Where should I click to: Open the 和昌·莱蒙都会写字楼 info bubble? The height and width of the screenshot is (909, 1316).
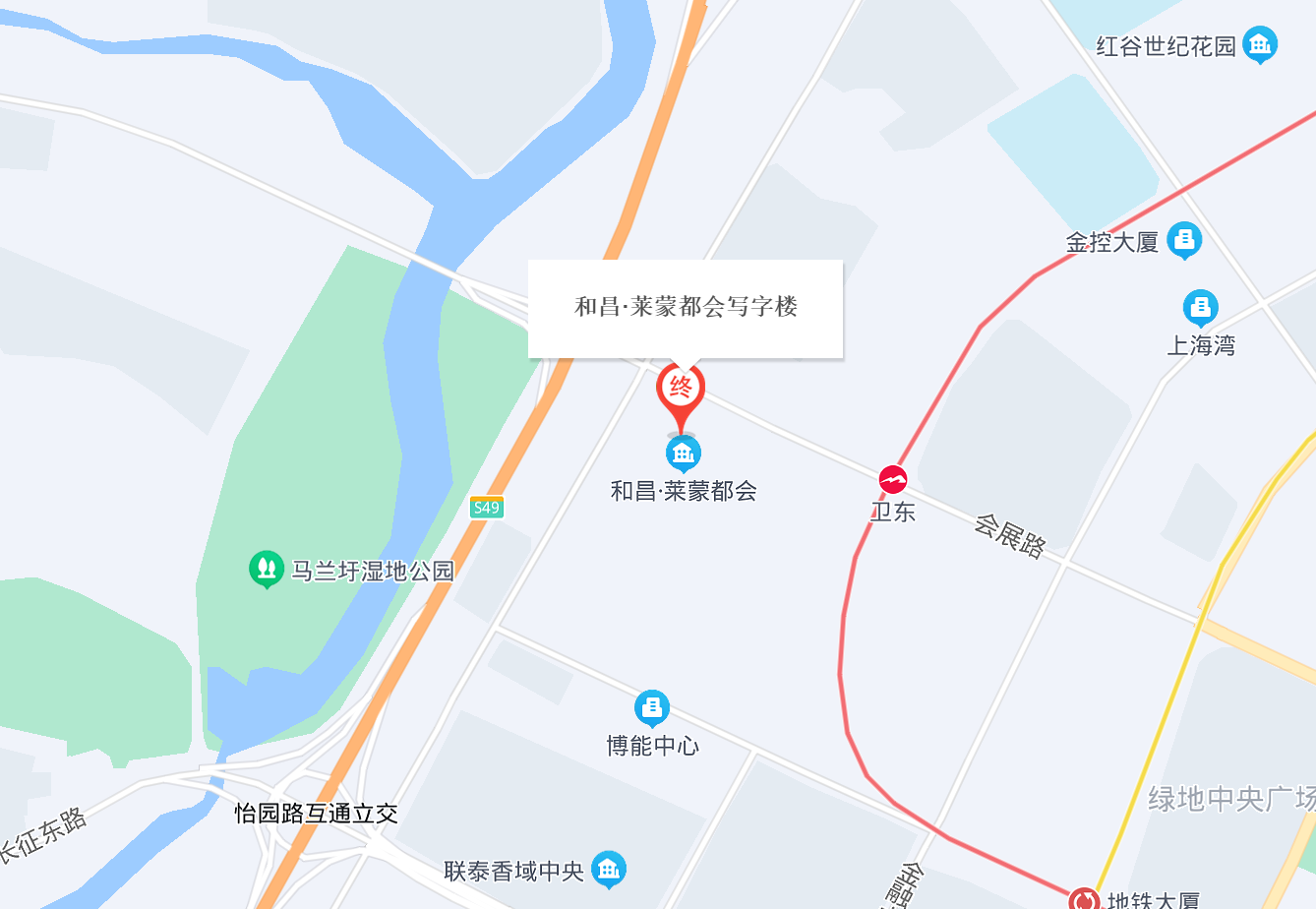coord(686,308)
